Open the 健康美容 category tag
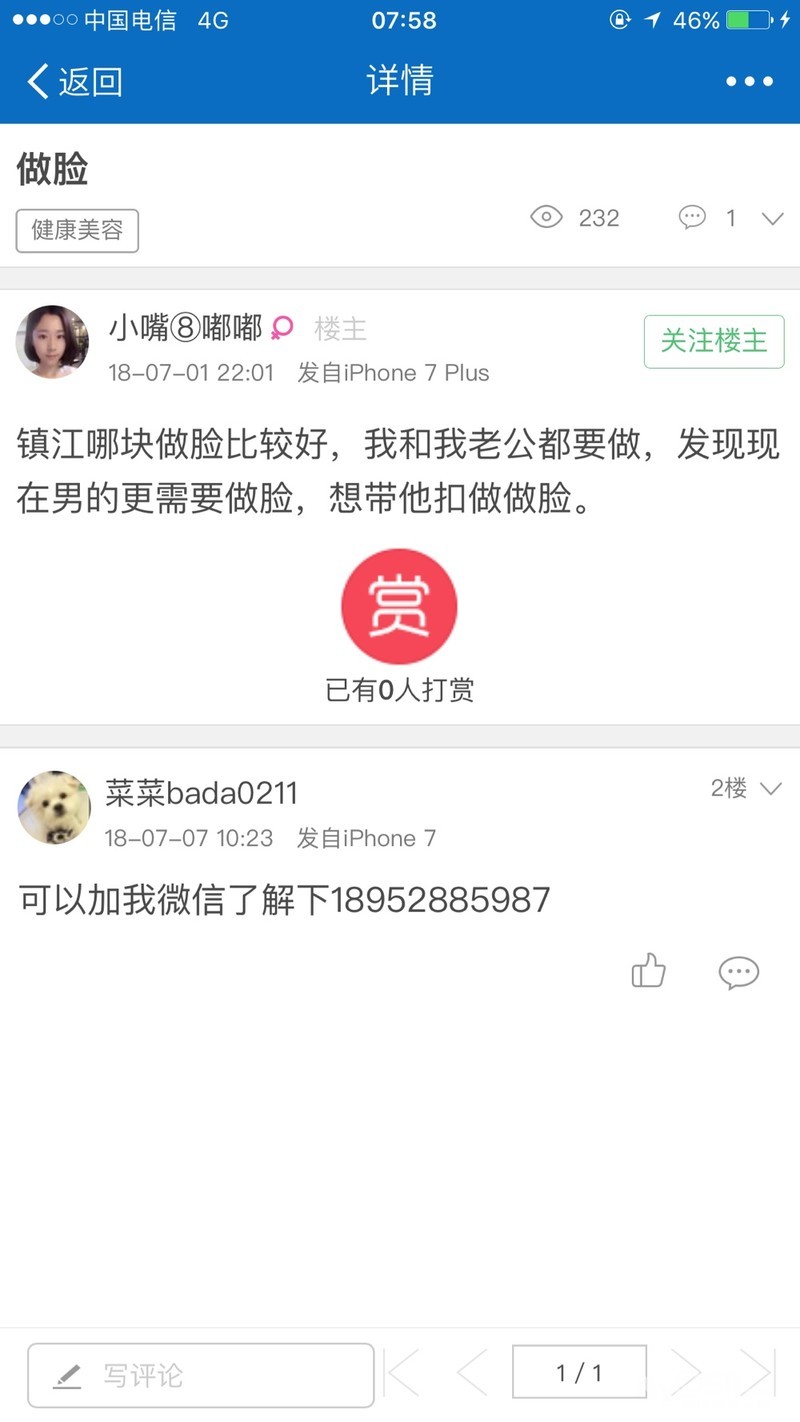This screenshot has width=800, height=1422. [77, 231]
